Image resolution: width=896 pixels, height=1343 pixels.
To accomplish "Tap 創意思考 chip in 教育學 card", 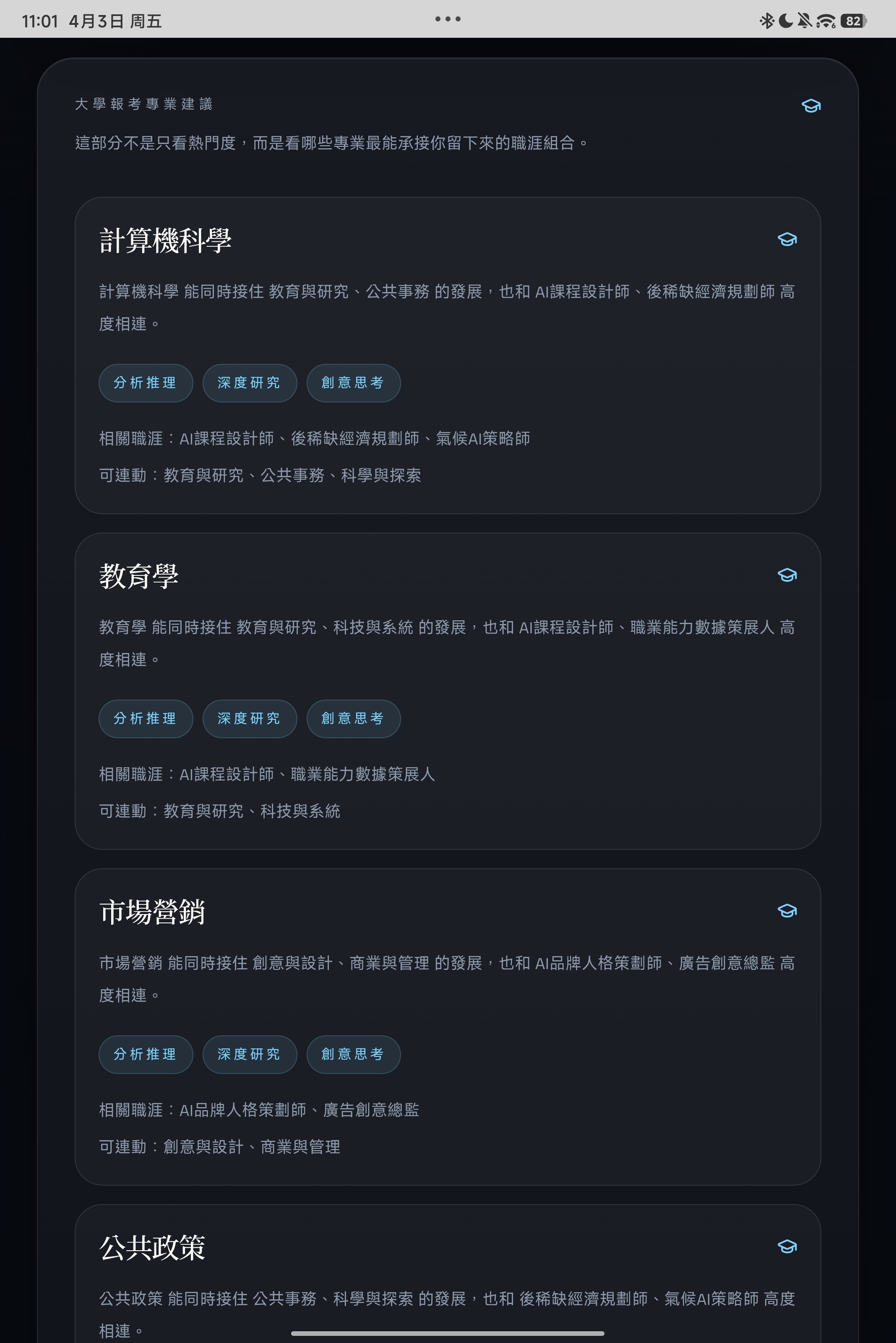I will click(x=353, y=719).
